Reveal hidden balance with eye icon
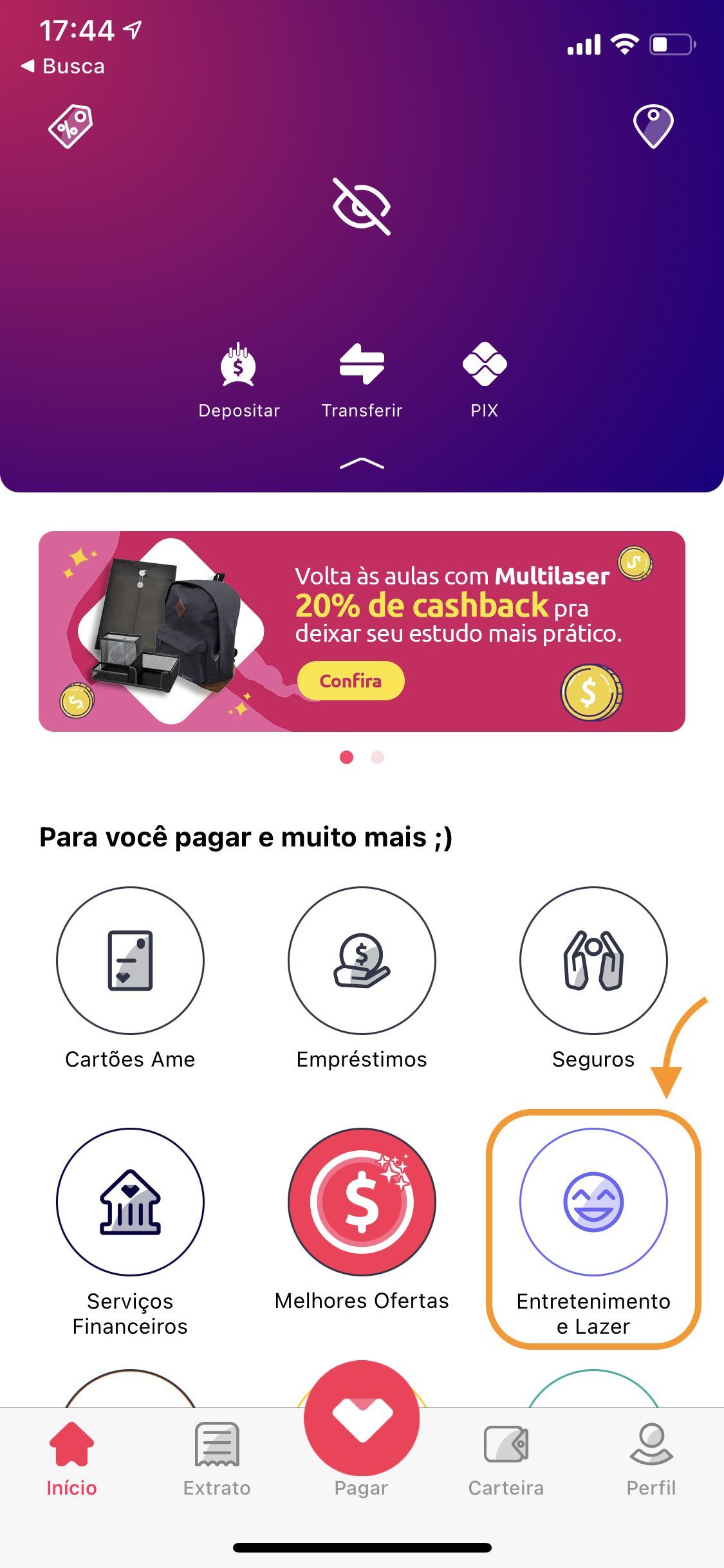Viewport: 724px width, 1568px height. click(361, 206)
